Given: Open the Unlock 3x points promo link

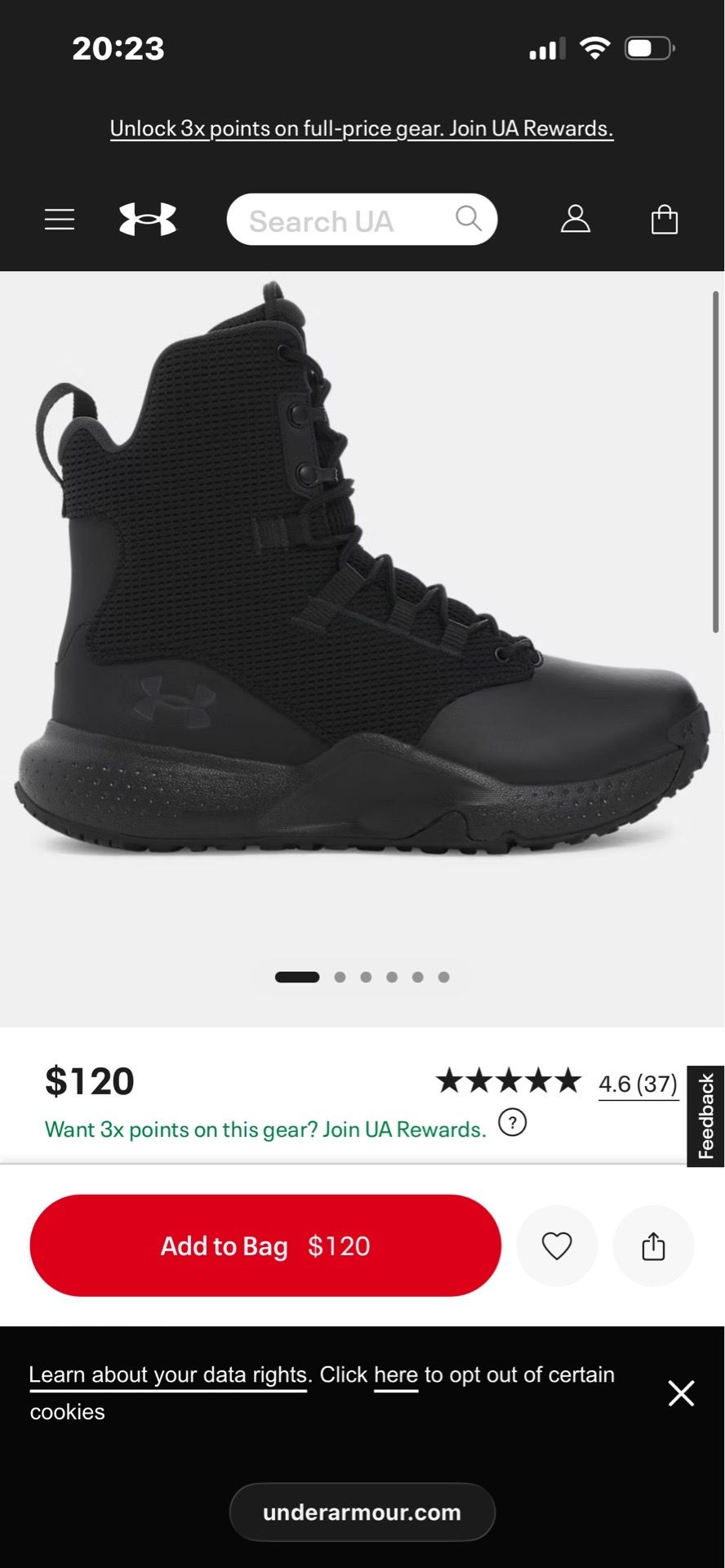Looking at the screenshot, I should (x=362, y=128).
